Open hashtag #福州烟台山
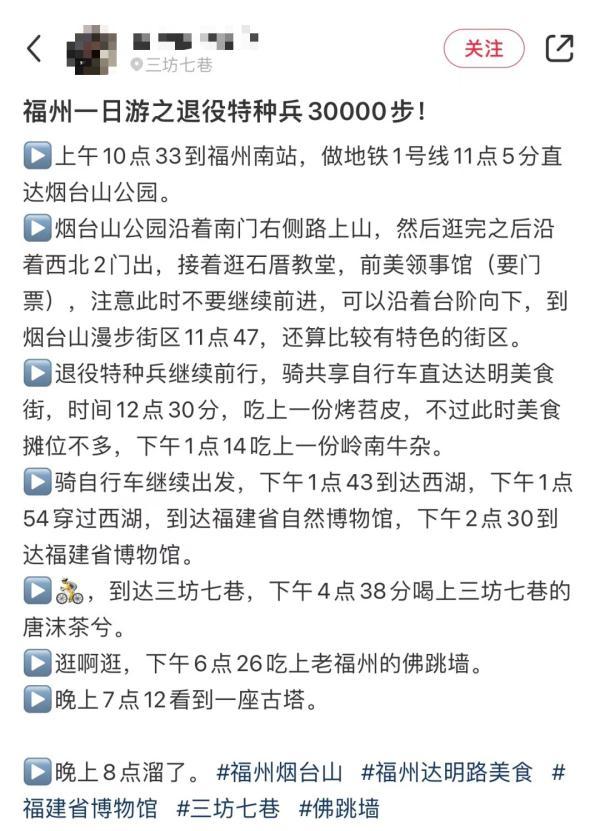 tap(279, 772)
